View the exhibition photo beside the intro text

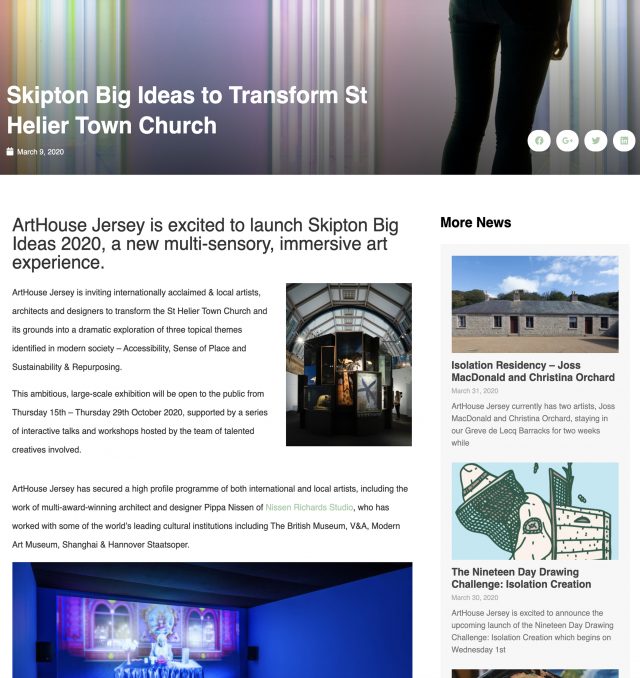click(348, 364)
